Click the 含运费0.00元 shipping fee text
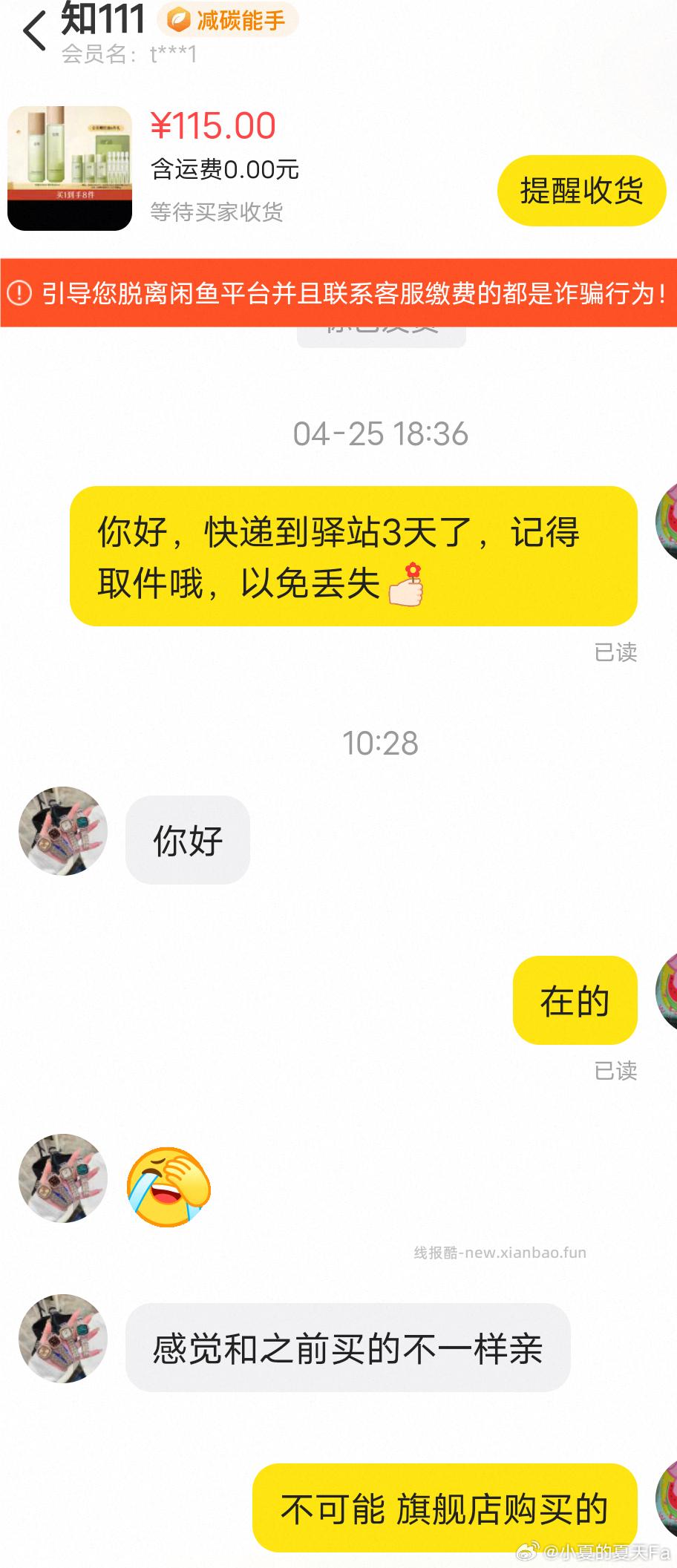The height and width of the screenshot is (1568, 677). [x=223, y=170]
